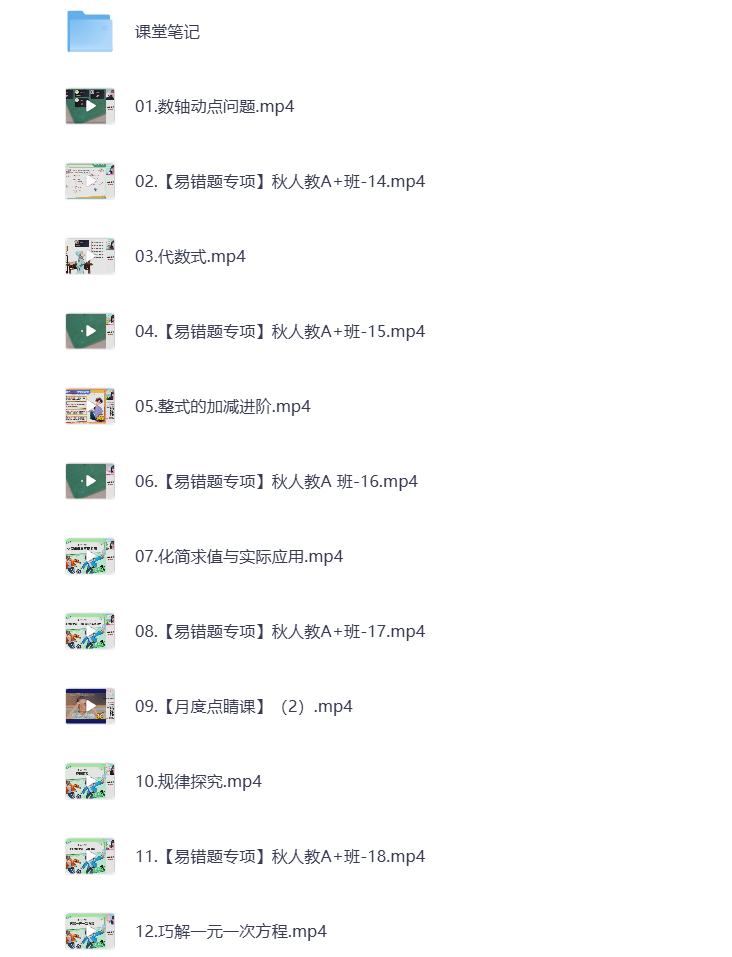Open video 10.规律探究.mp4
732x957 pixels.
(198, 781)
